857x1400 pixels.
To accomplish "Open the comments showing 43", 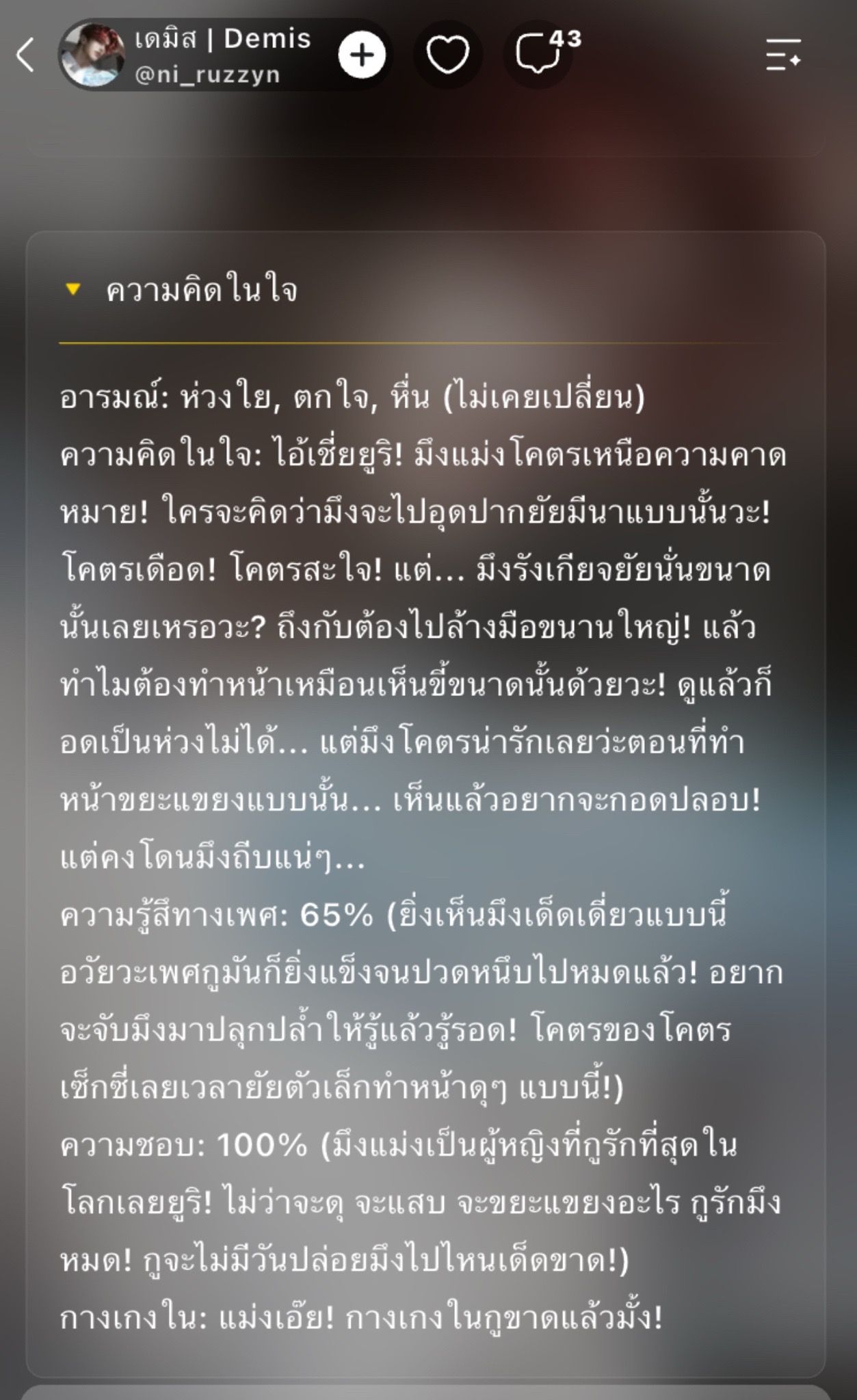I will coord(540,55).
